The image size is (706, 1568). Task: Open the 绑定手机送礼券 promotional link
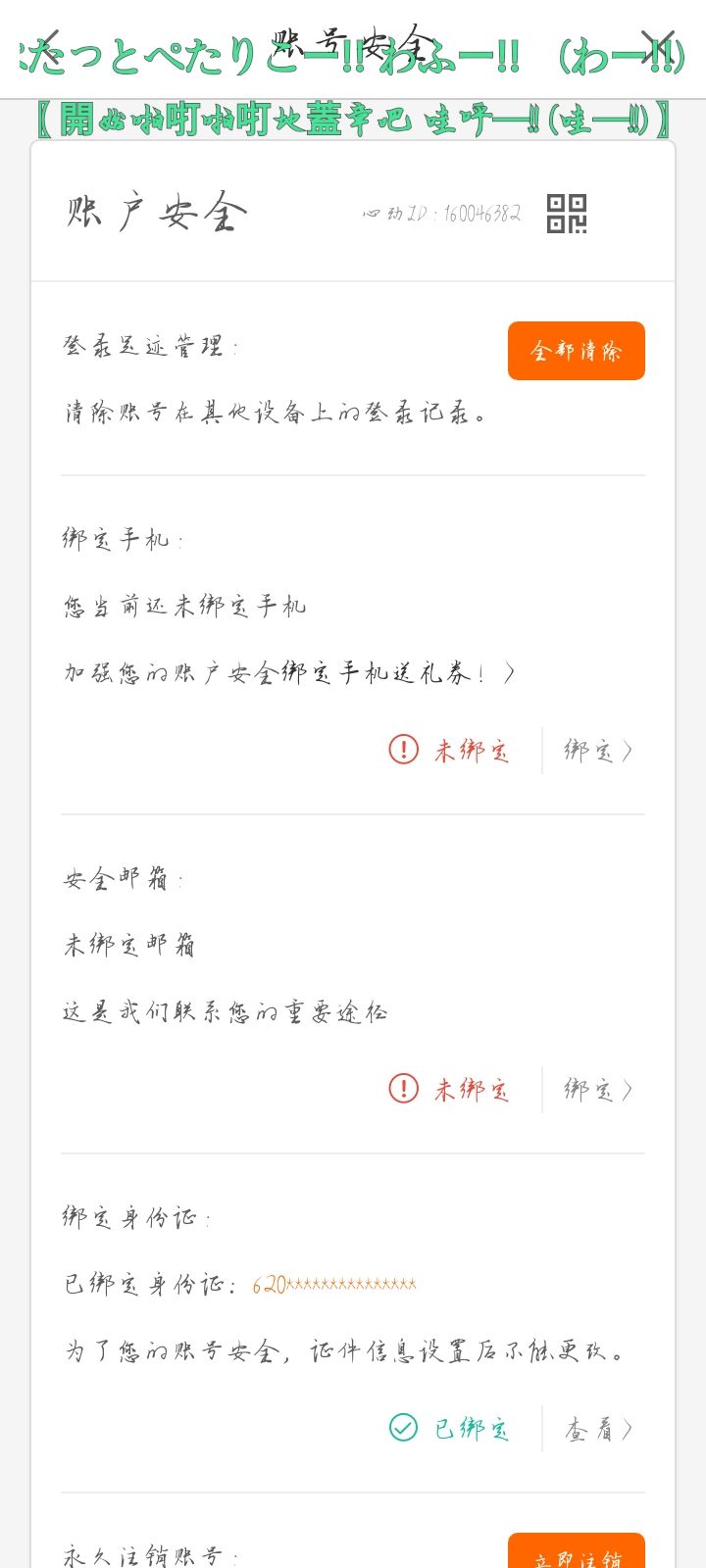(284, 672)
